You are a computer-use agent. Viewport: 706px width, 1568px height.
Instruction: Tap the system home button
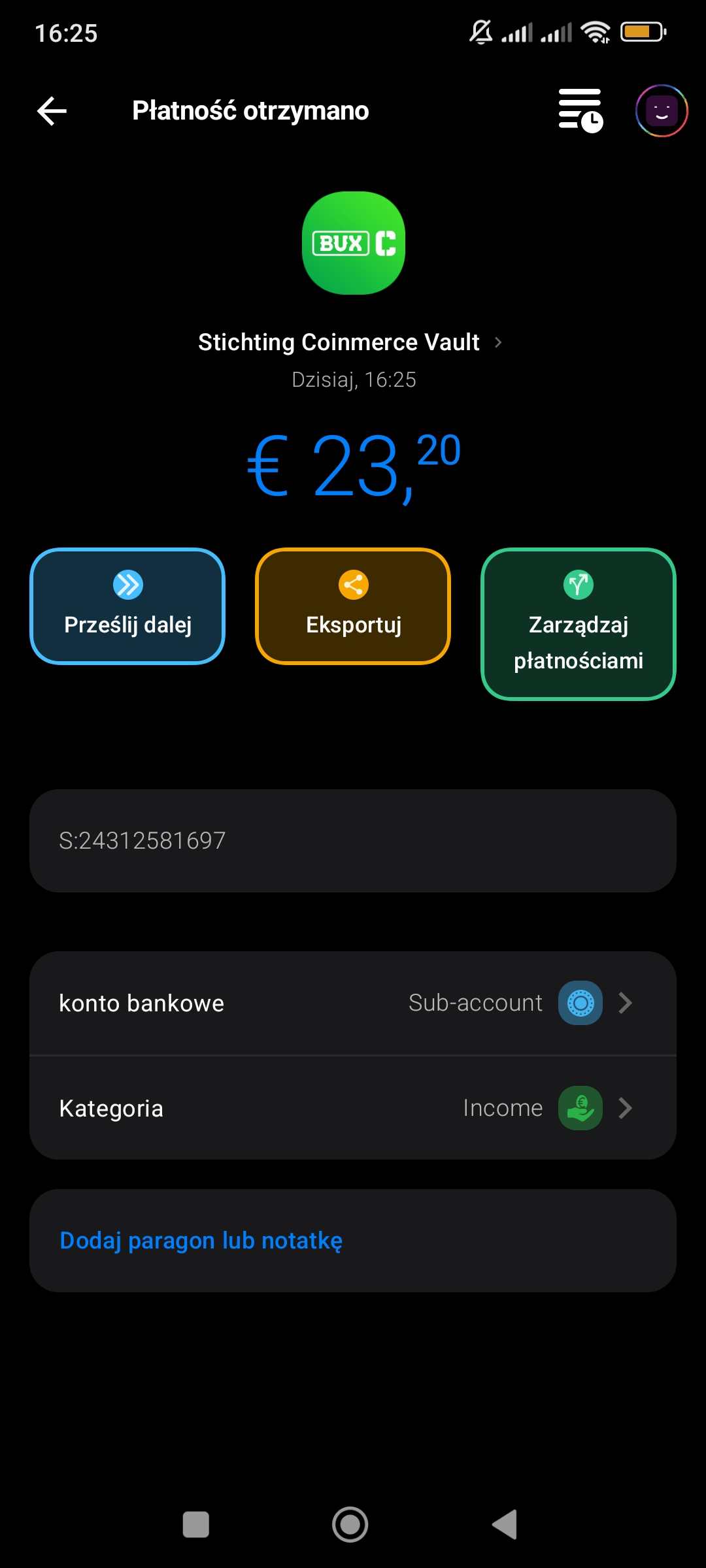point(350,1525)
